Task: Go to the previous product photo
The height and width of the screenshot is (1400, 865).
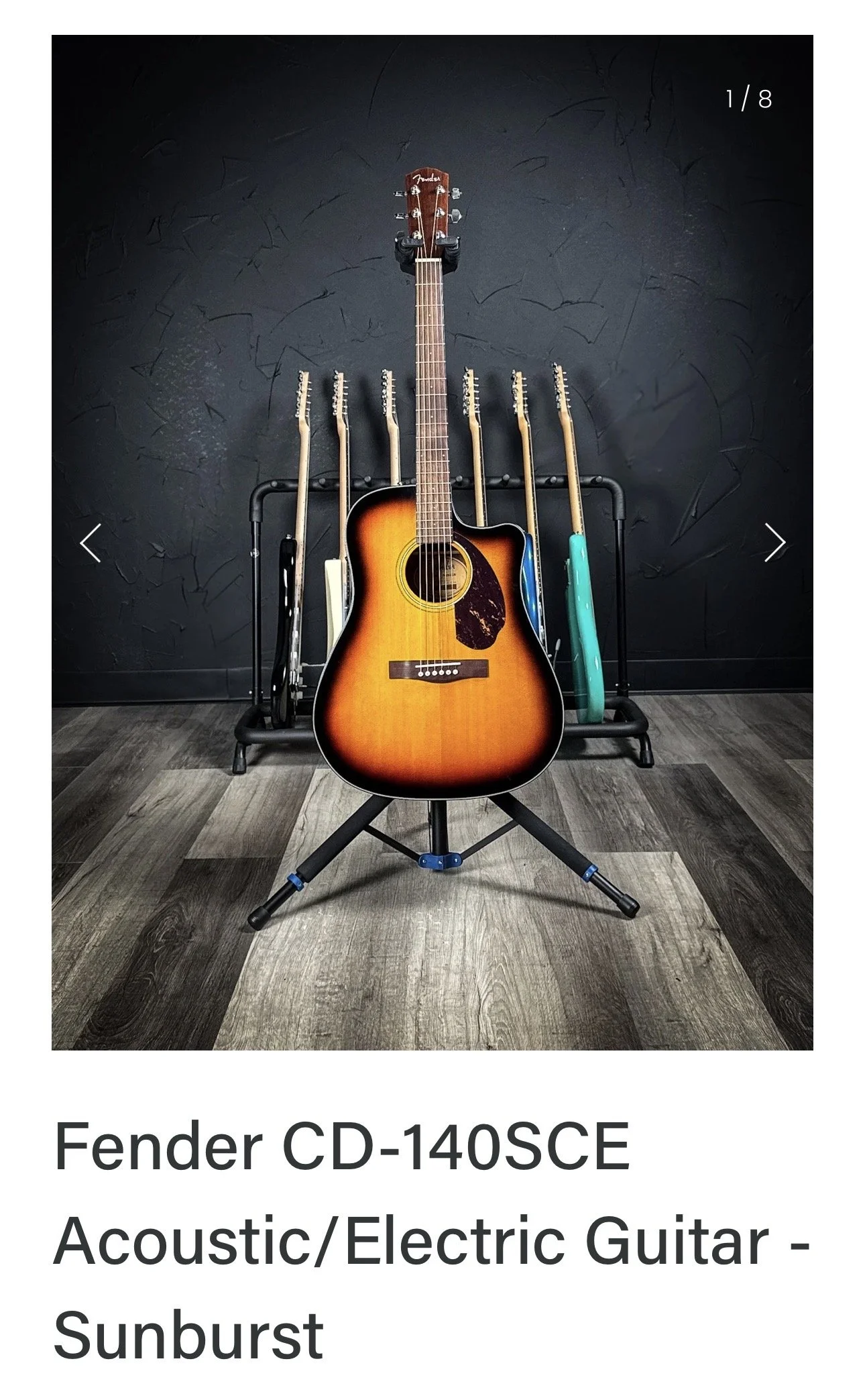Action: [x=91, y=542]
